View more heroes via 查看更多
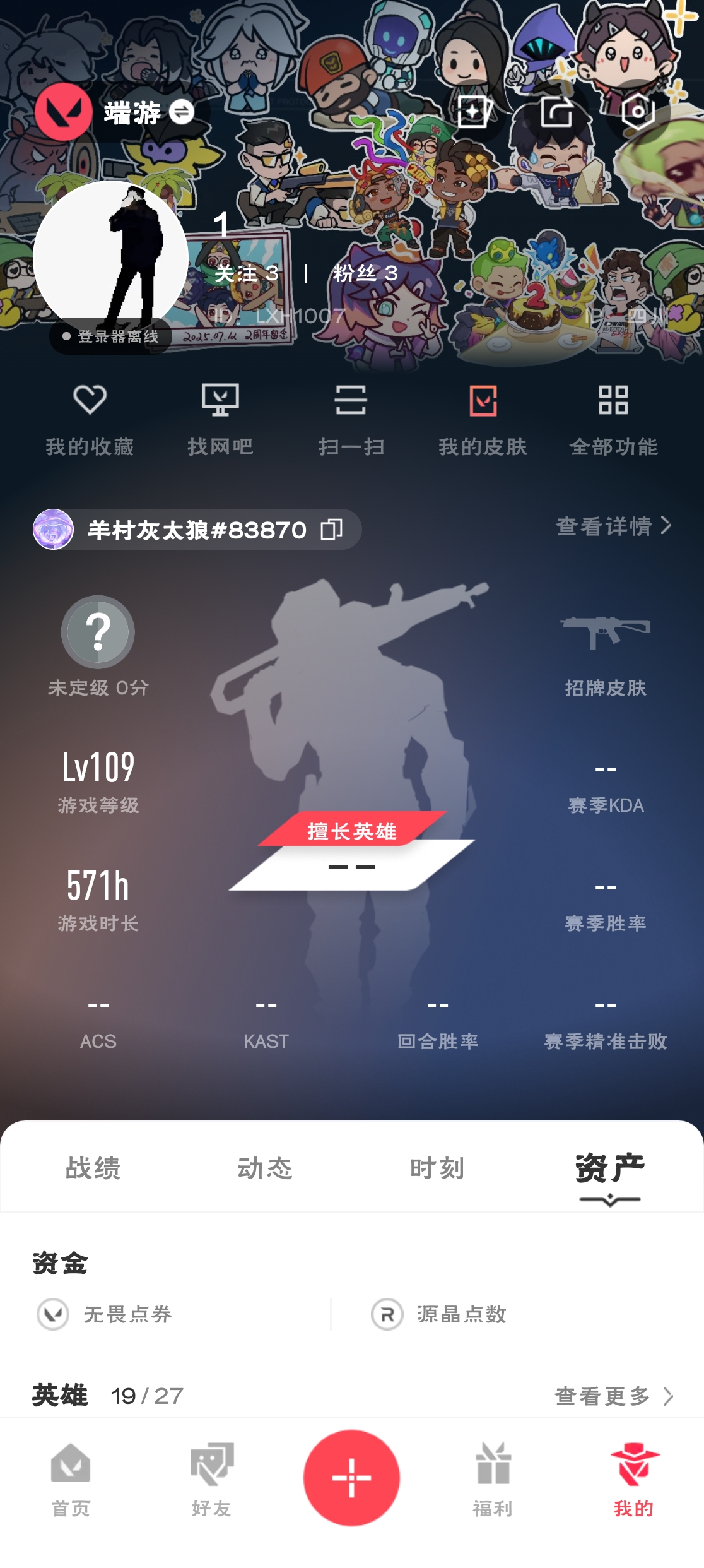Image resolution: width=704 pixels, height=1568 pixels. click(613, 1396)
